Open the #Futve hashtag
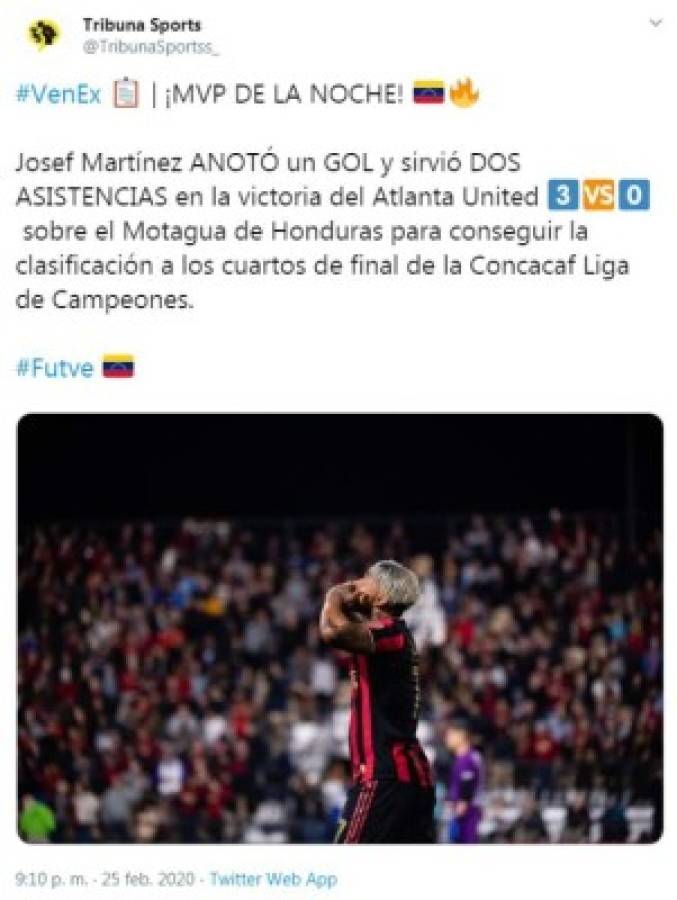 [54, 368]
